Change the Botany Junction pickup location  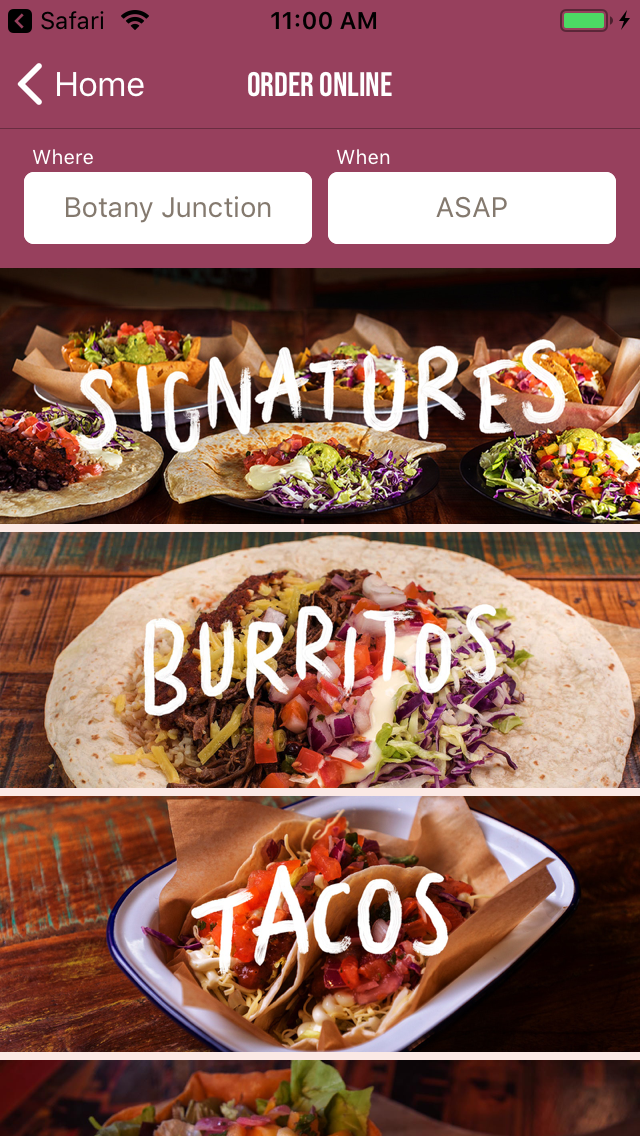[x=168, y=208]
